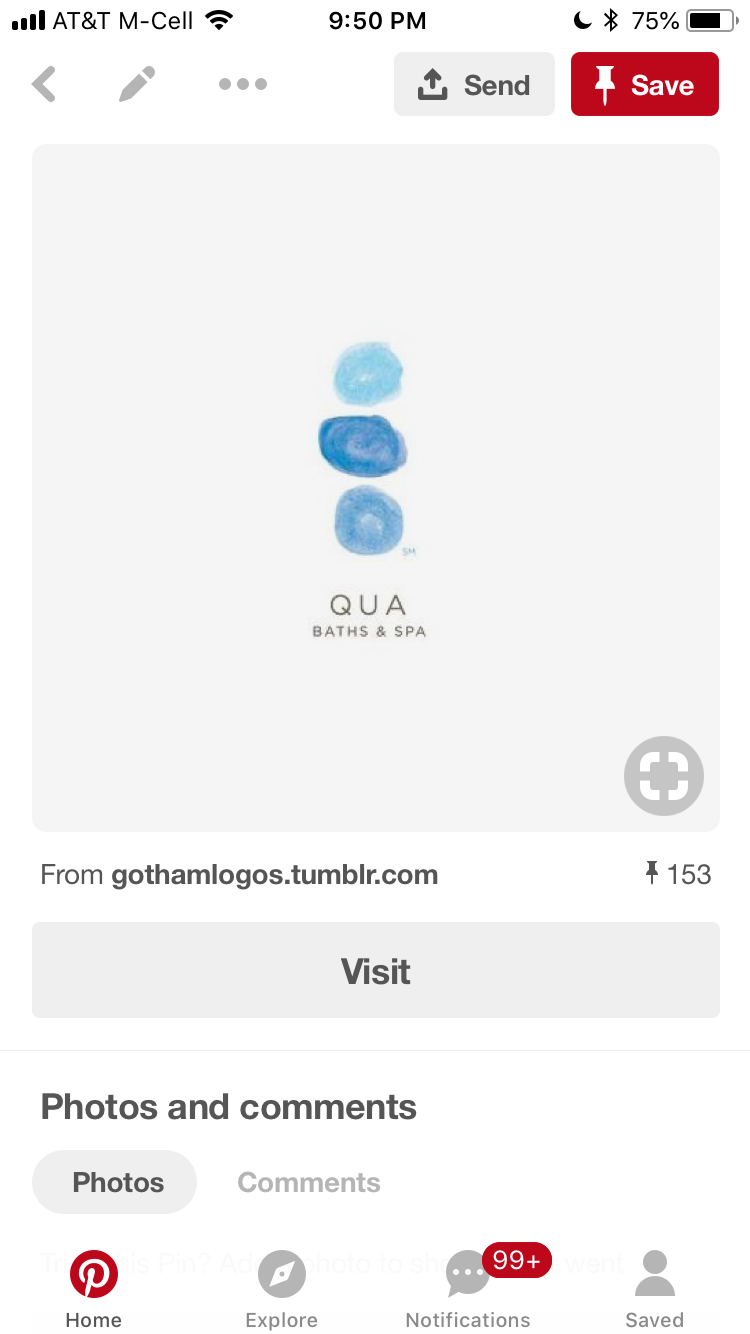The image size is (750, 1334).
Task: Open the Saved profile tab
Action: pos(655,1290)
